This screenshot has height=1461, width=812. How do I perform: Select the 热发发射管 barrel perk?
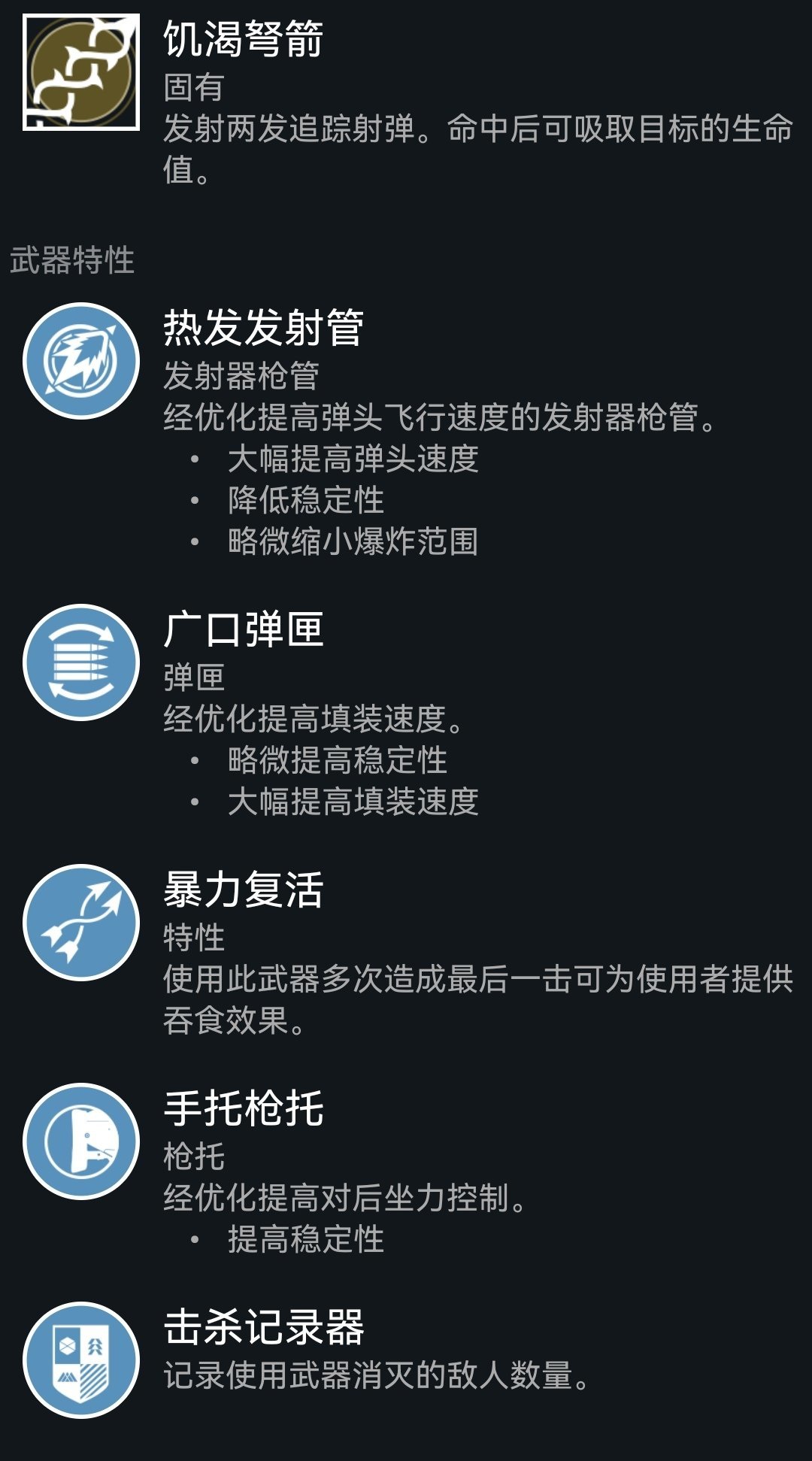tap(81, 361)
